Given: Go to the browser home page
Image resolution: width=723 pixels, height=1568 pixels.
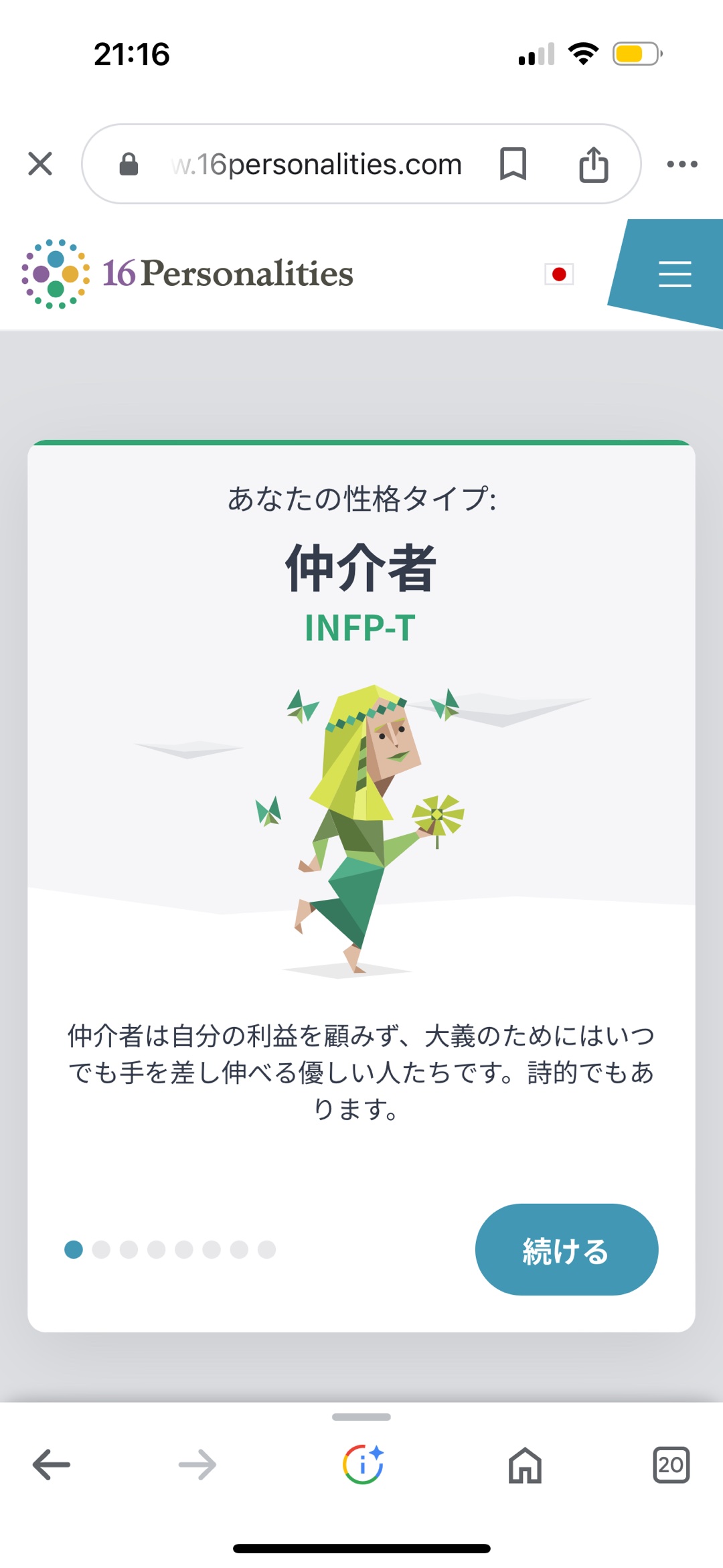Looking at the screenshot, I should click(525, 1465).
